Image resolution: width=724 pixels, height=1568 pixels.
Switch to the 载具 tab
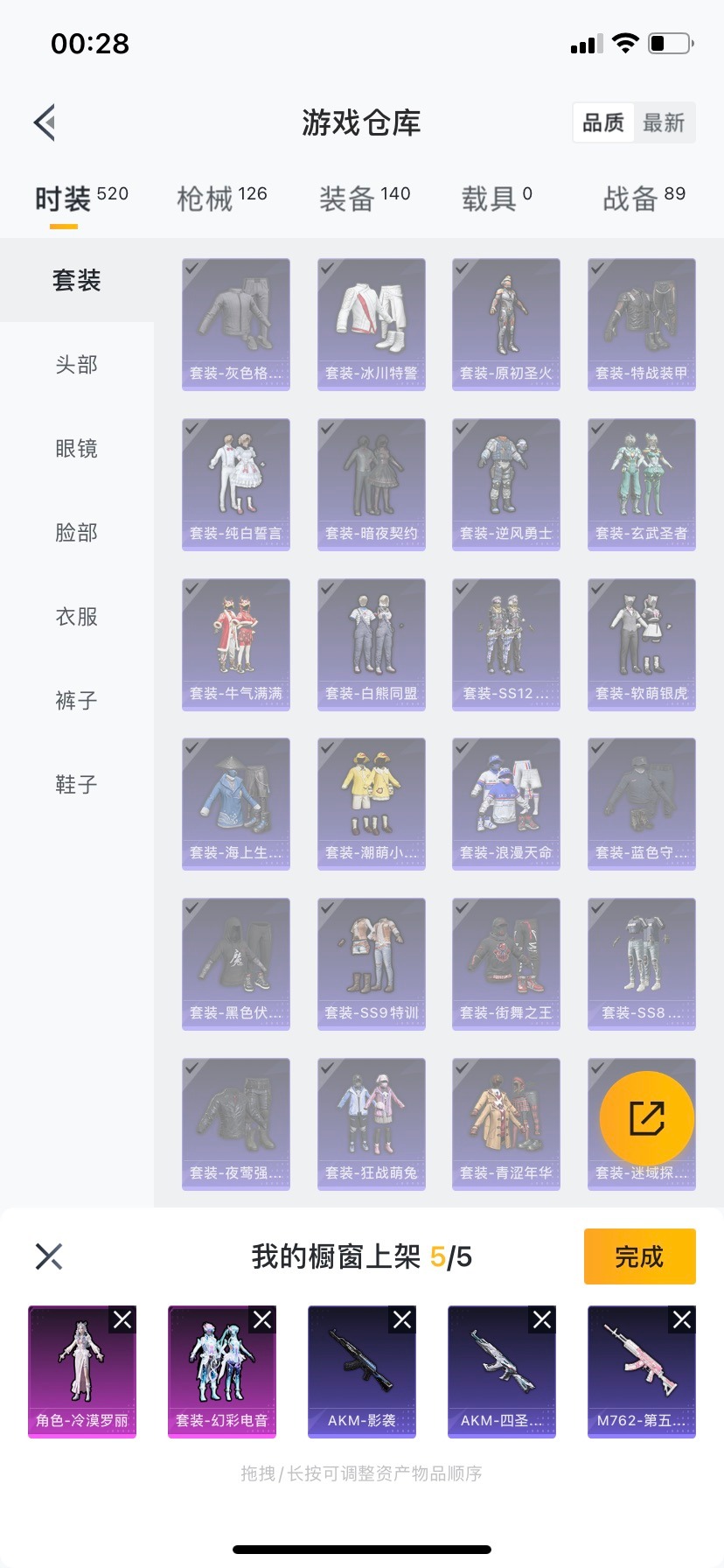click(496, 199)
